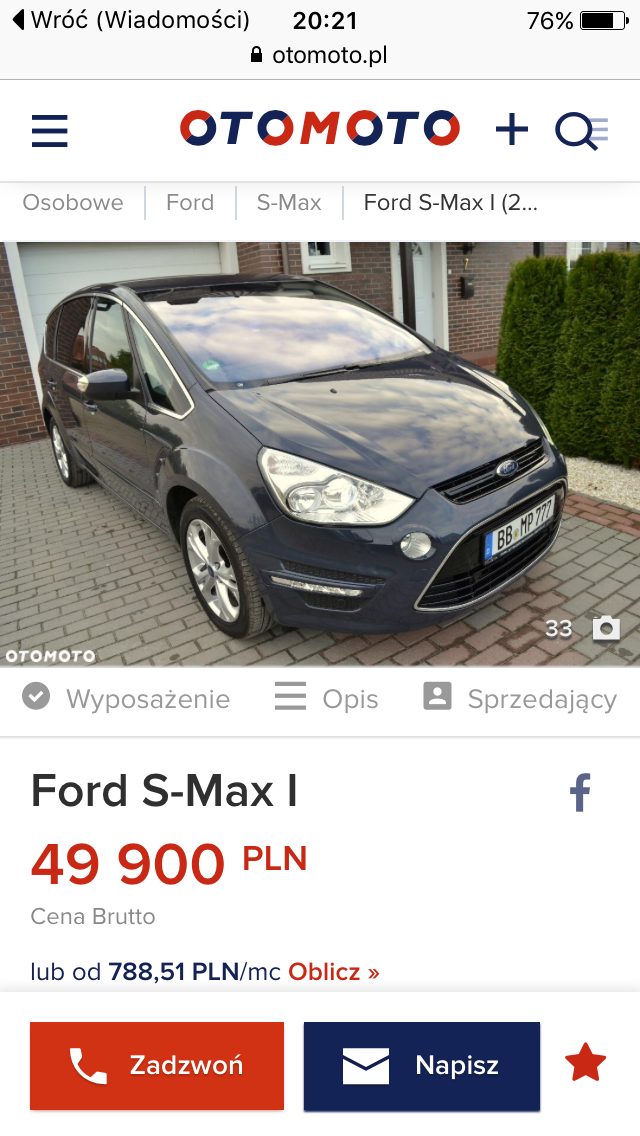Image resolution: width=640 pixels, height=1136 pixels.
Task: Go to Osobowe breadcrumb
Action: pyautogui.click(x=73, y=202)
